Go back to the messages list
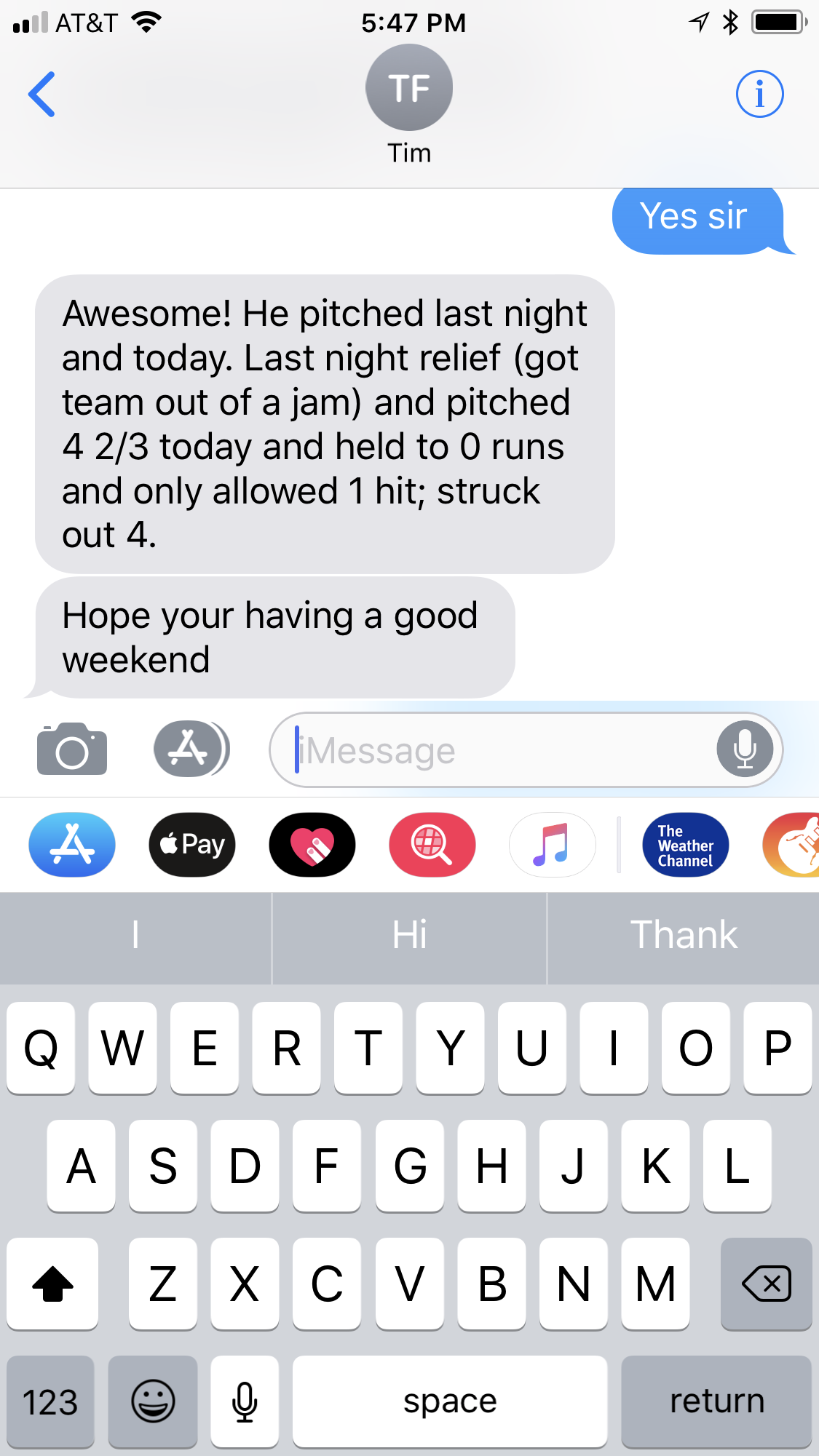The height and width of the screenshot is (1456, 819). (x=41, y=94)
